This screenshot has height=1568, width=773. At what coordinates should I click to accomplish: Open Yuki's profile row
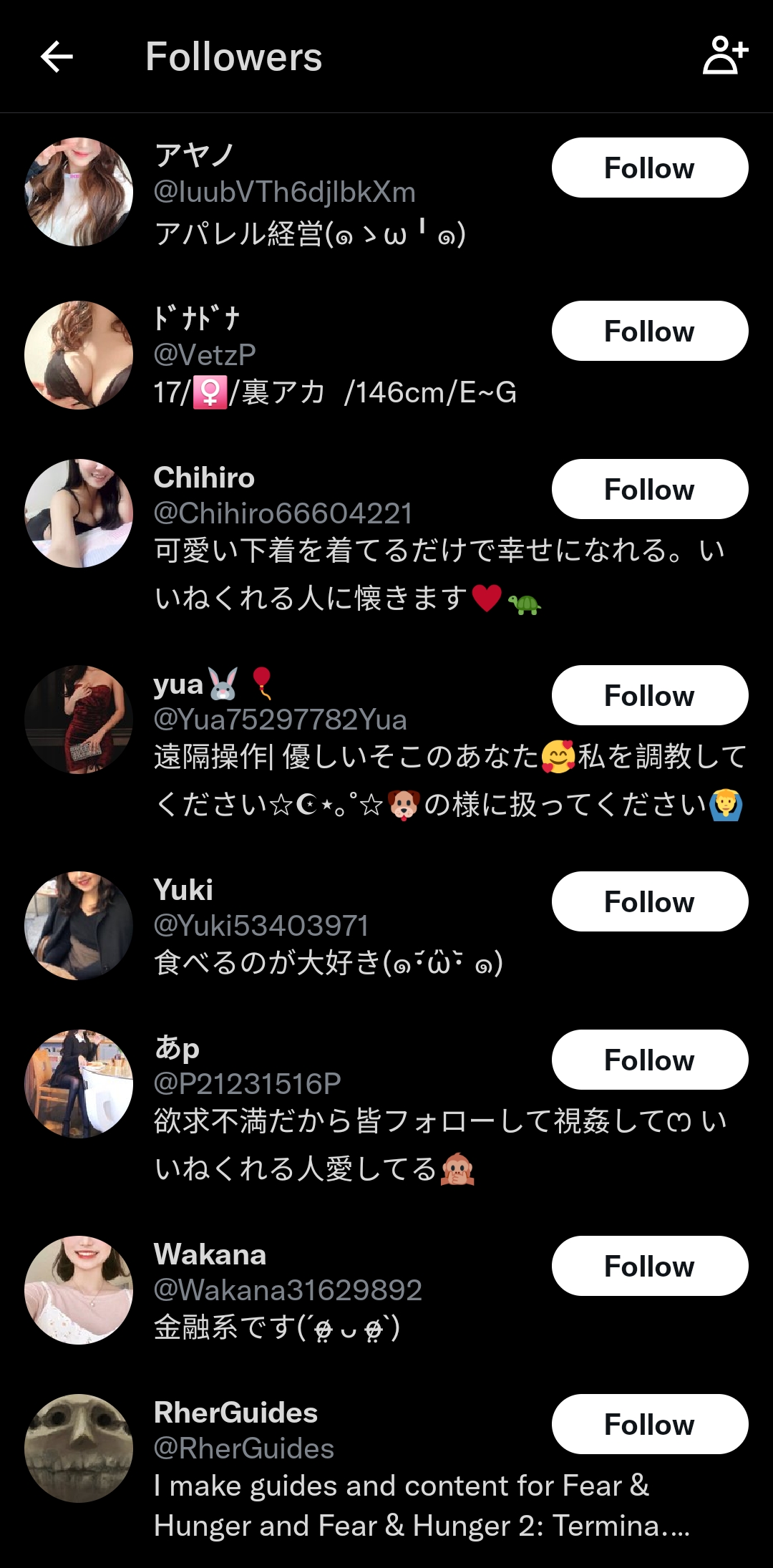tap(386, 926)
